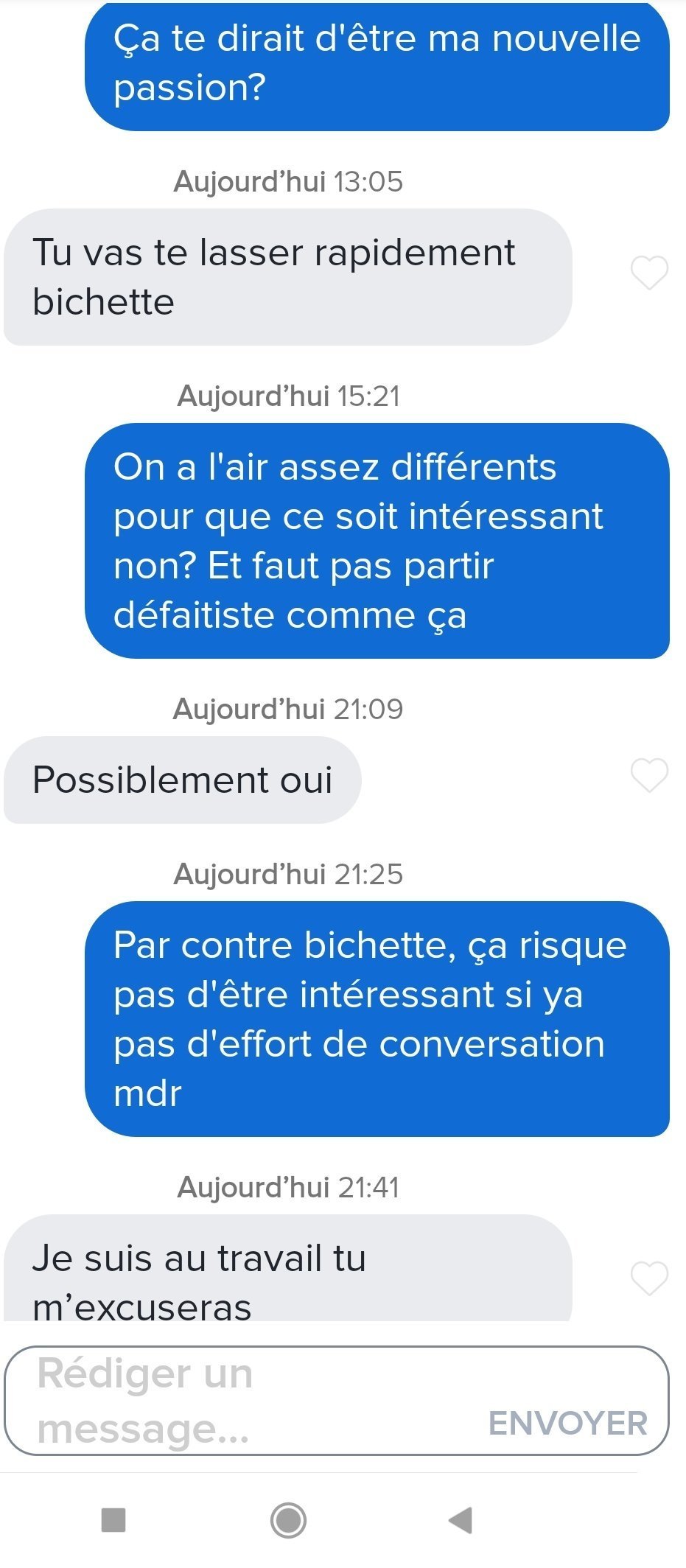Image resolution: width=686 pixels, height=1568 pixels.
Task: Go to the home screen via navigation bar
Action: click(288, 1519)
